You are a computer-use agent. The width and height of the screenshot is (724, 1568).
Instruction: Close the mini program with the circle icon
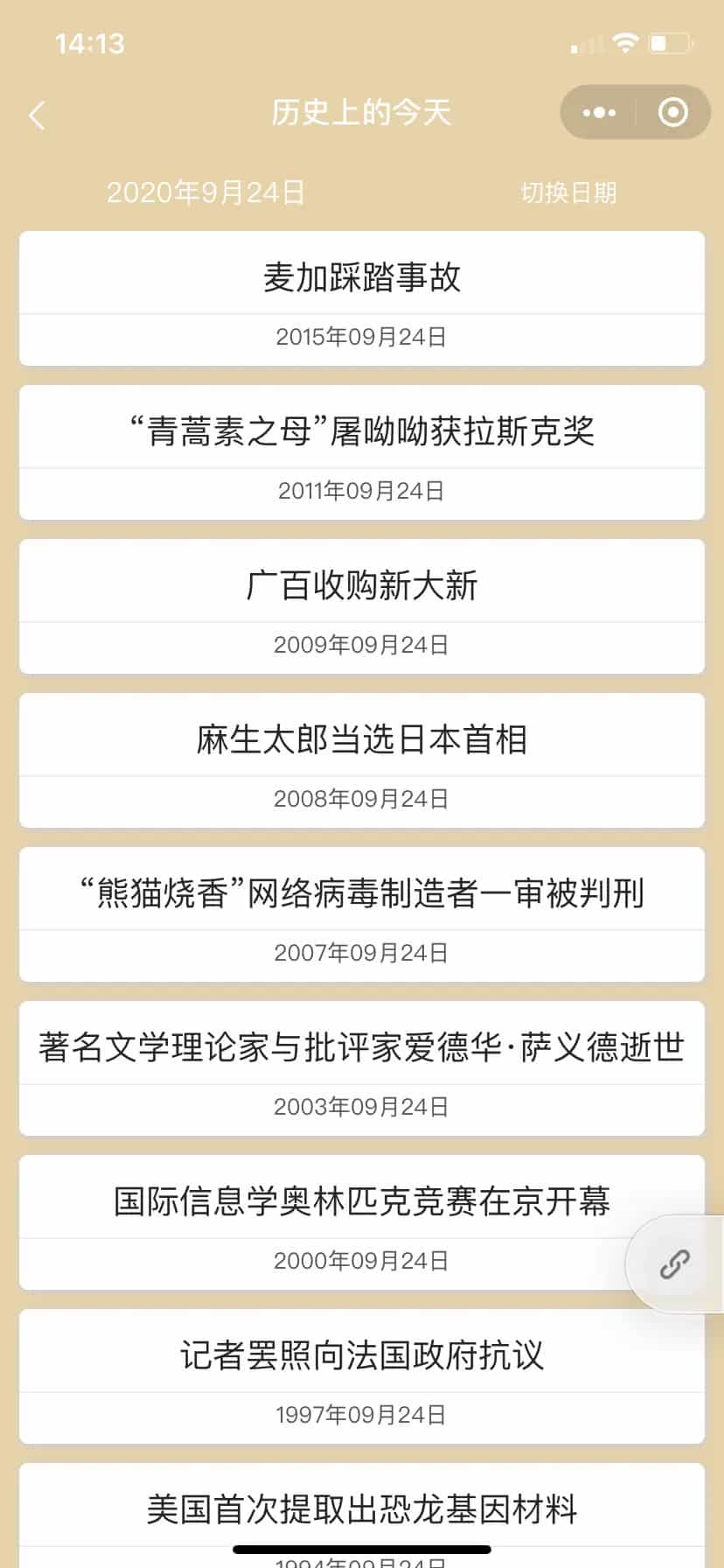(x=672, y=113)
